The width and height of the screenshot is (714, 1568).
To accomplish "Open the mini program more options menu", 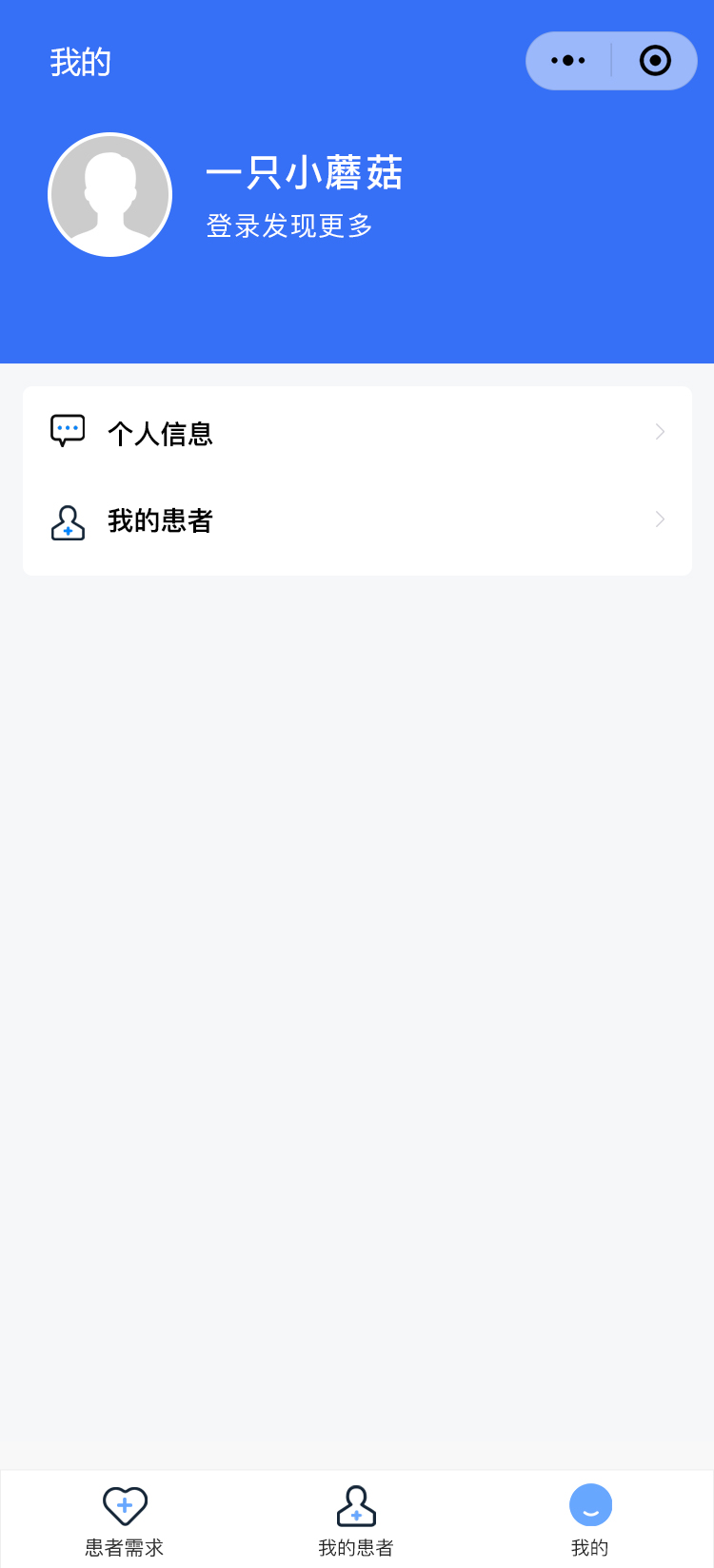I will tap(568, 61).
